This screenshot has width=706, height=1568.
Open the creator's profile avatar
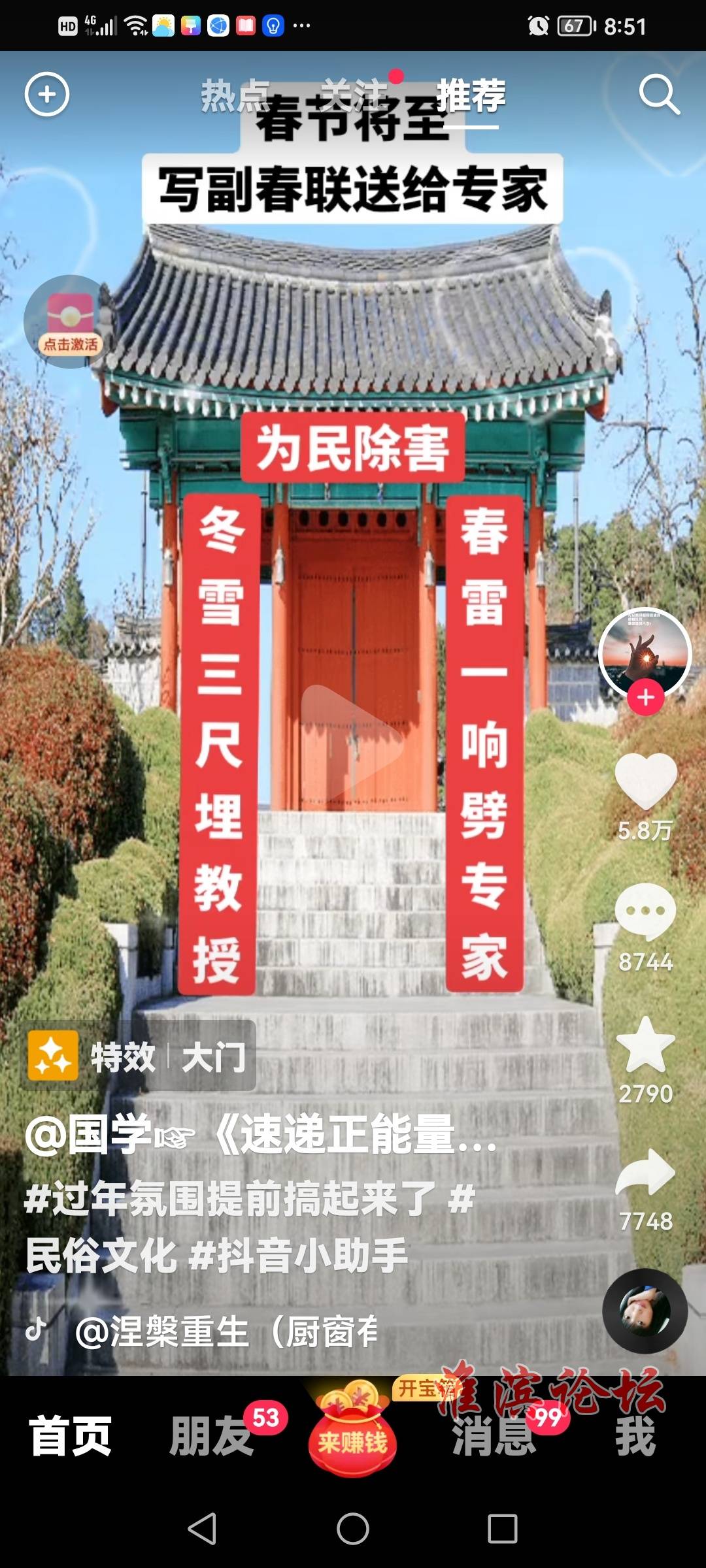(645, 653)
